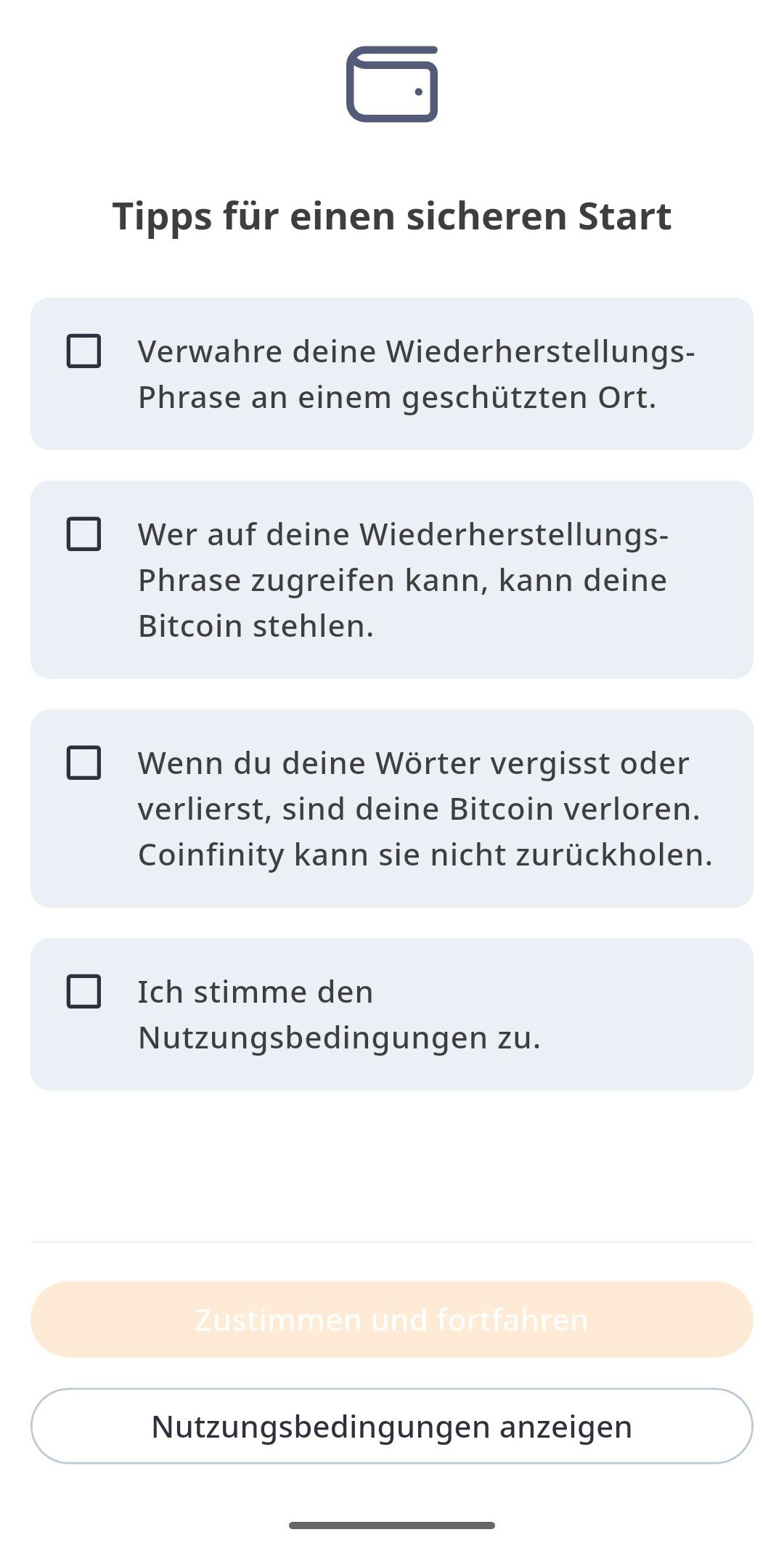The width and height of the screenshot is (784, 1548).
Task: Check 'Wenn du deine Wörter vergisst' box
Action: pos(84,763)
